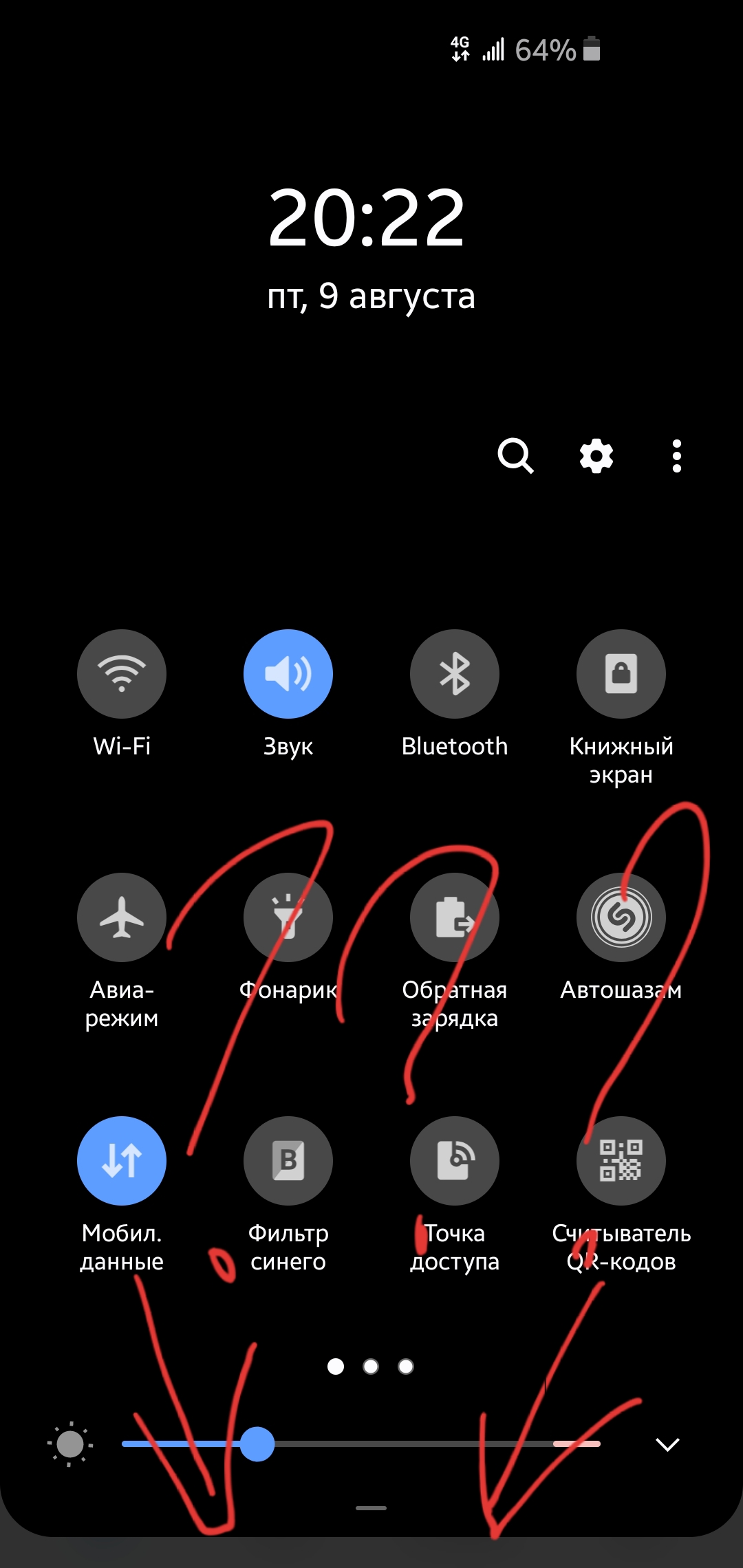Enable Bluetooth

455,674
